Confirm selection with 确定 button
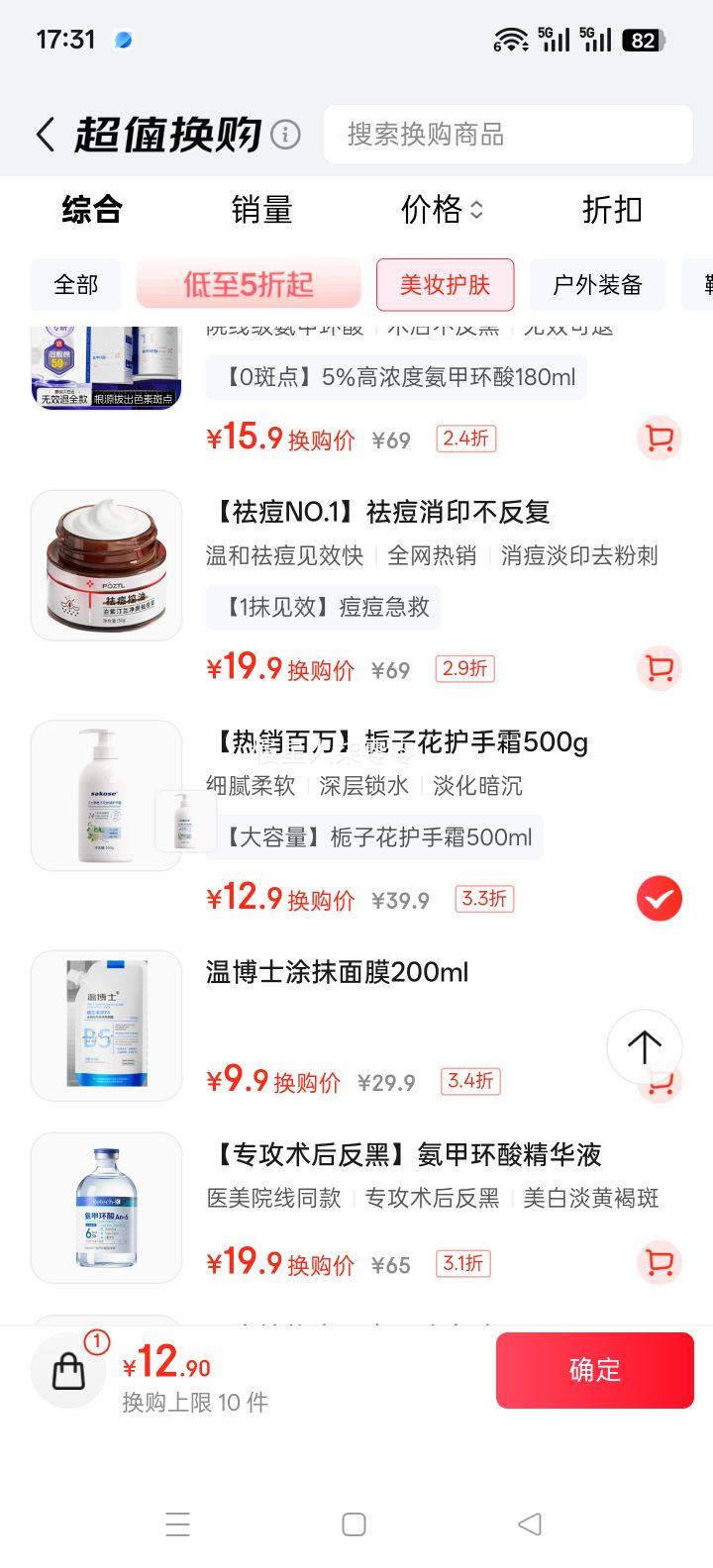 [x=594, y=1370]
